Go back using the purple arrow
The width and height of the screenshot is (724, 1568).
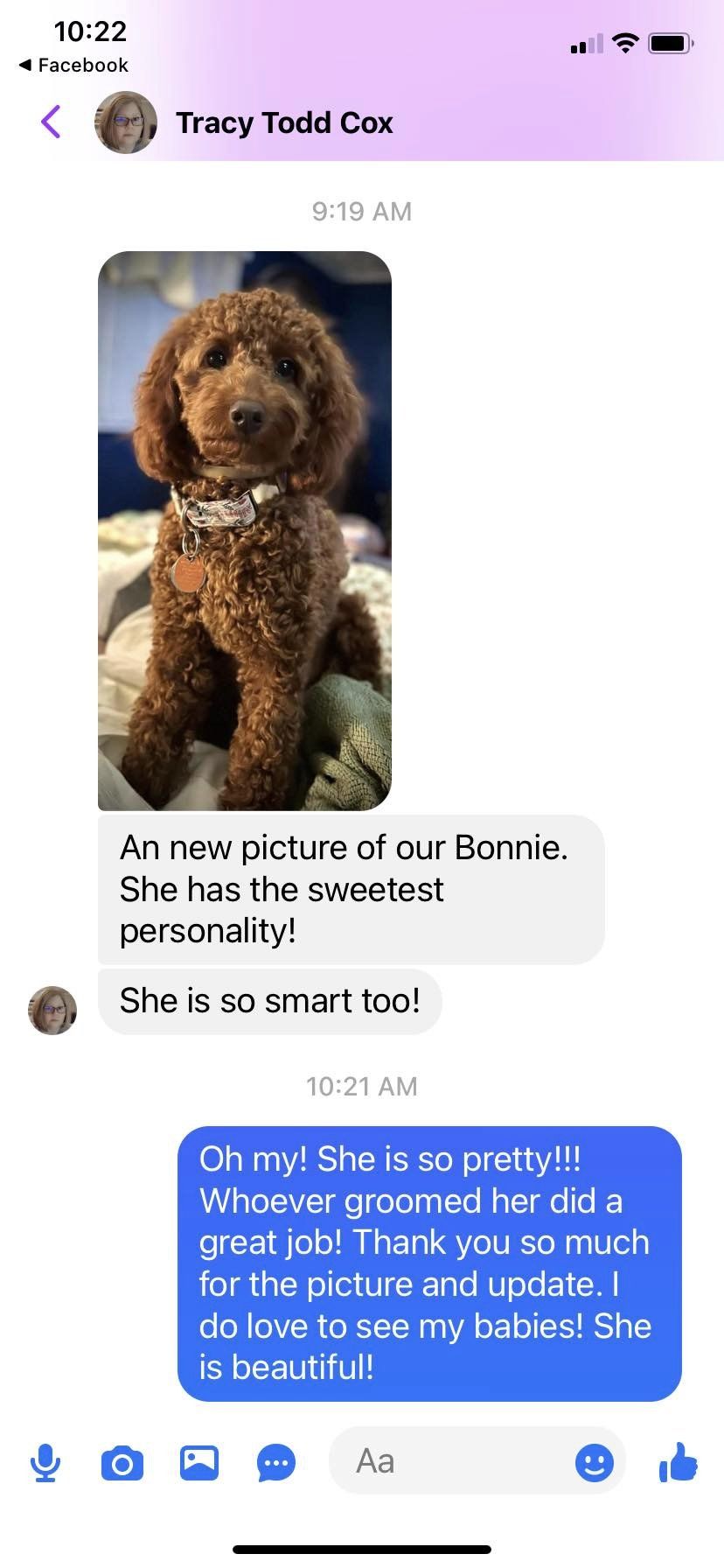click(x=51, y=122)
